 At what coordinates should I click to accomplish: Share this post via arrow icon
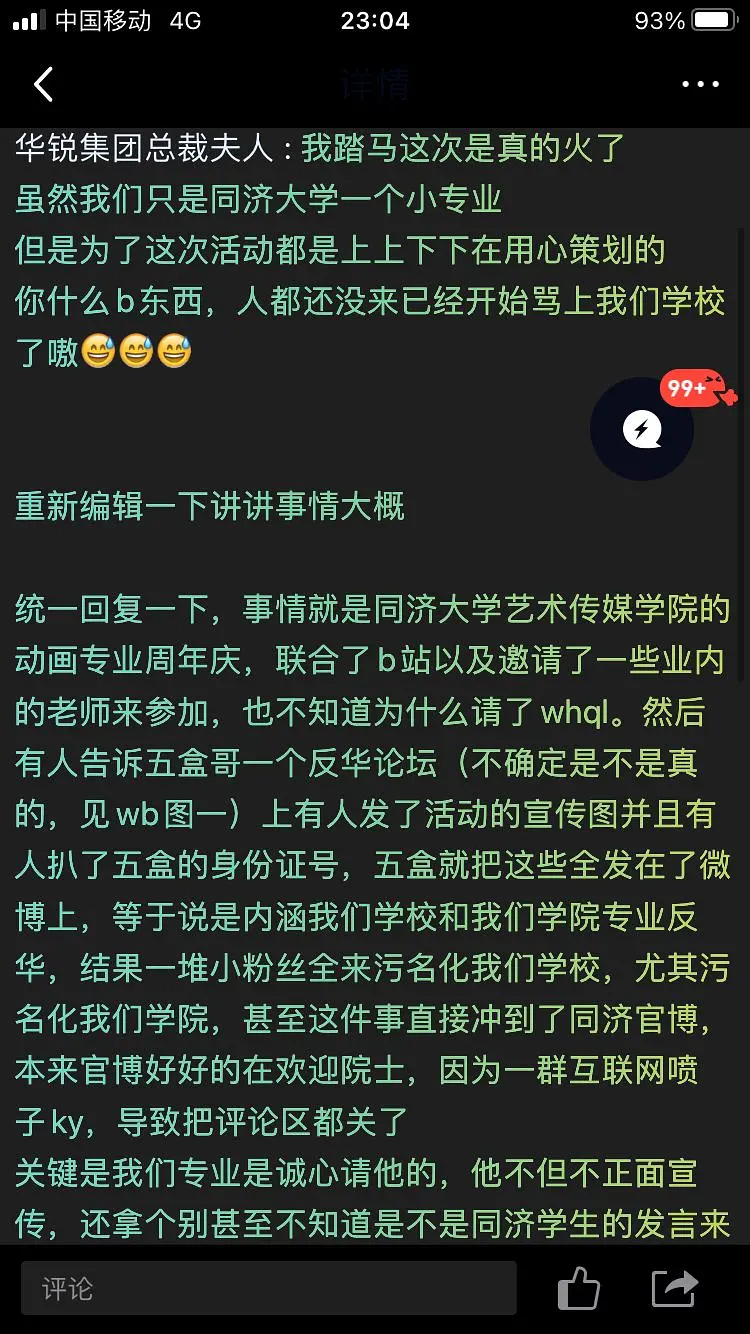674,1288
